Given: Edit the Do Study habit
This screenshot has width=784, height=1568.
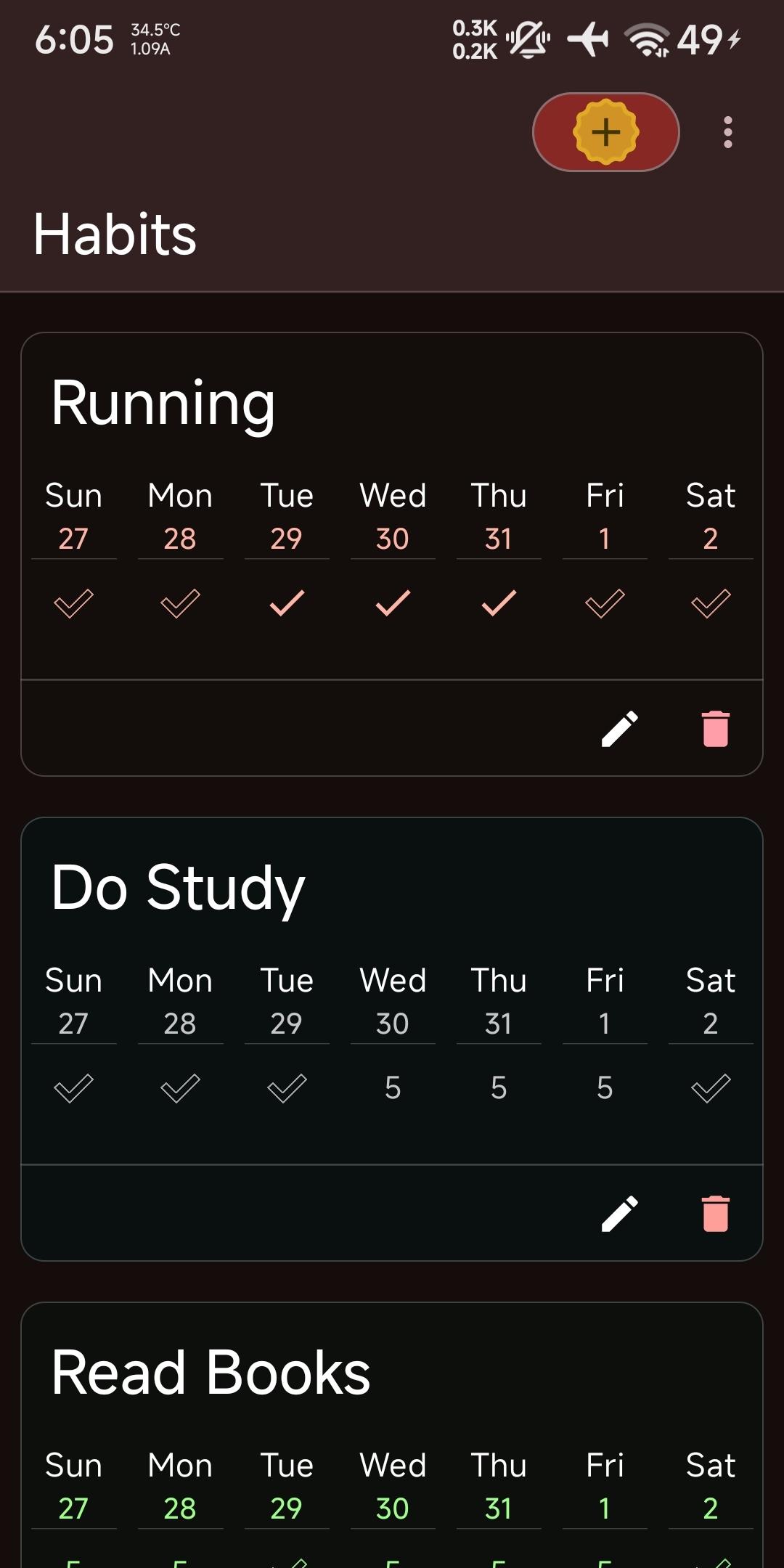Looking at the screenshot, I should [620, 1213].
